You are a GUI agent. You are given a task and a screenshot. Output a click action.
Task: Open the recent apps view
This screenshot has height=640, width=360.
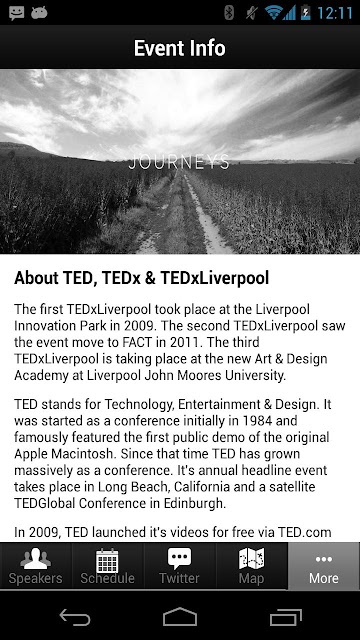286,617
